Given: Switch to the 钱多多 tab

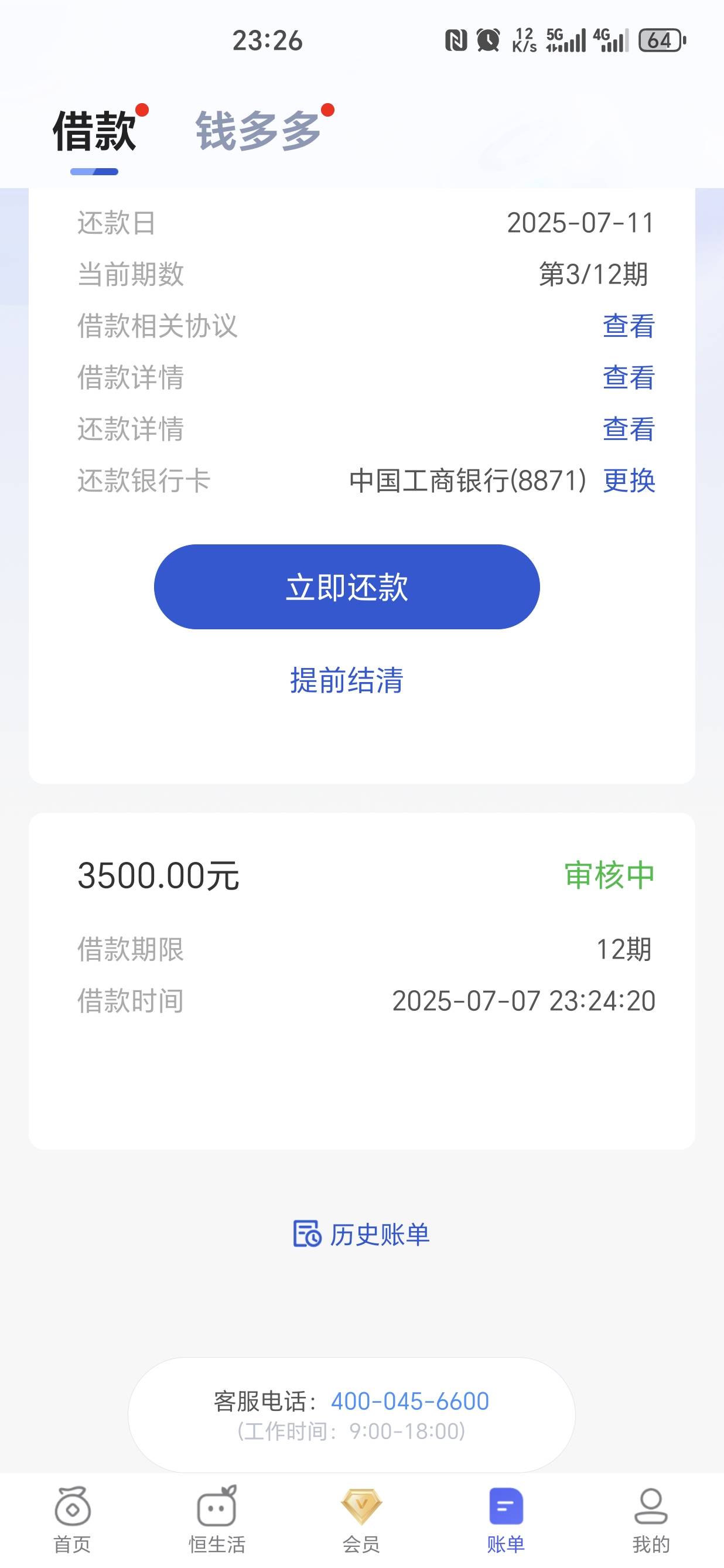Looking at the screenshot, I should pos(258,130).
